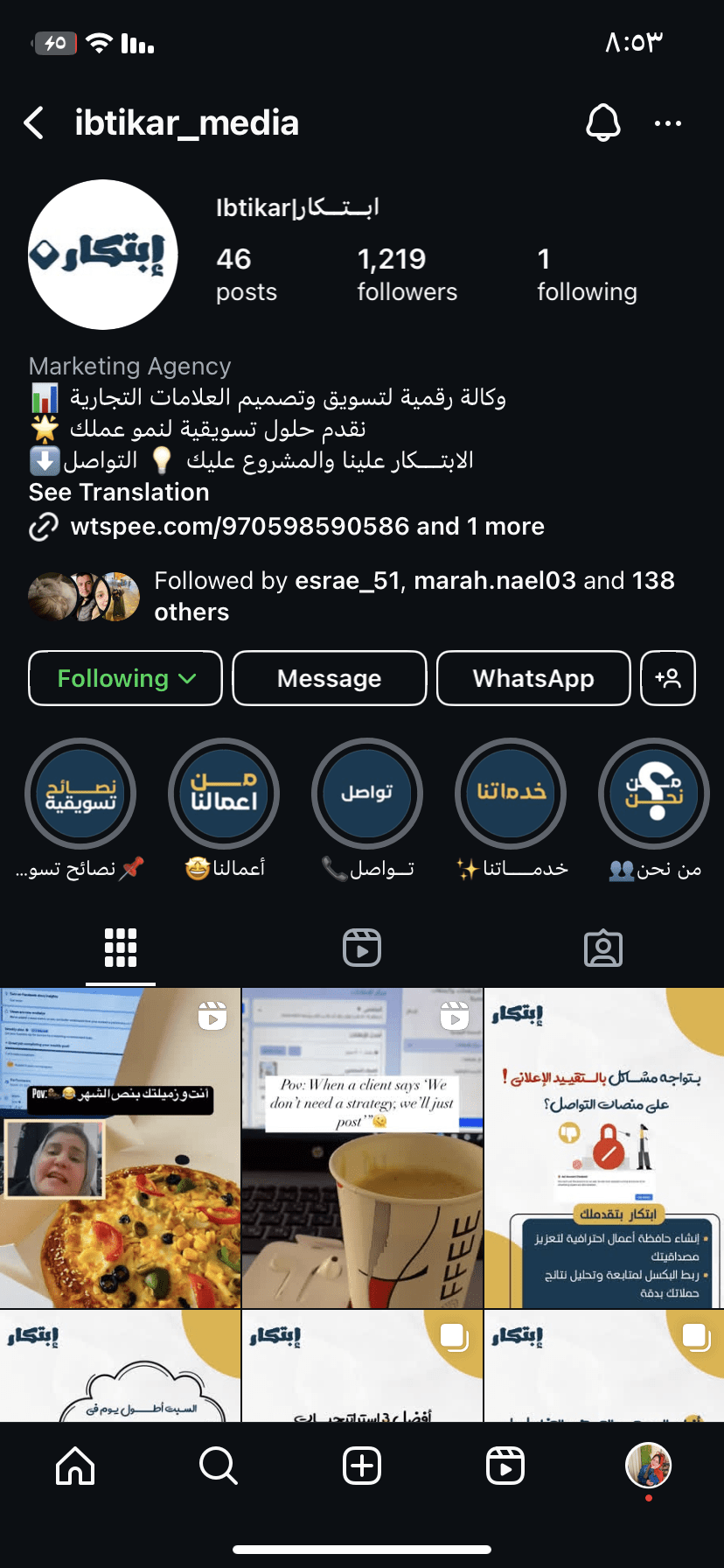The width and height of the screenshot is (724, 1568).
Task: Tap the Following dropdown button
Action: click(x=125, y=678)
